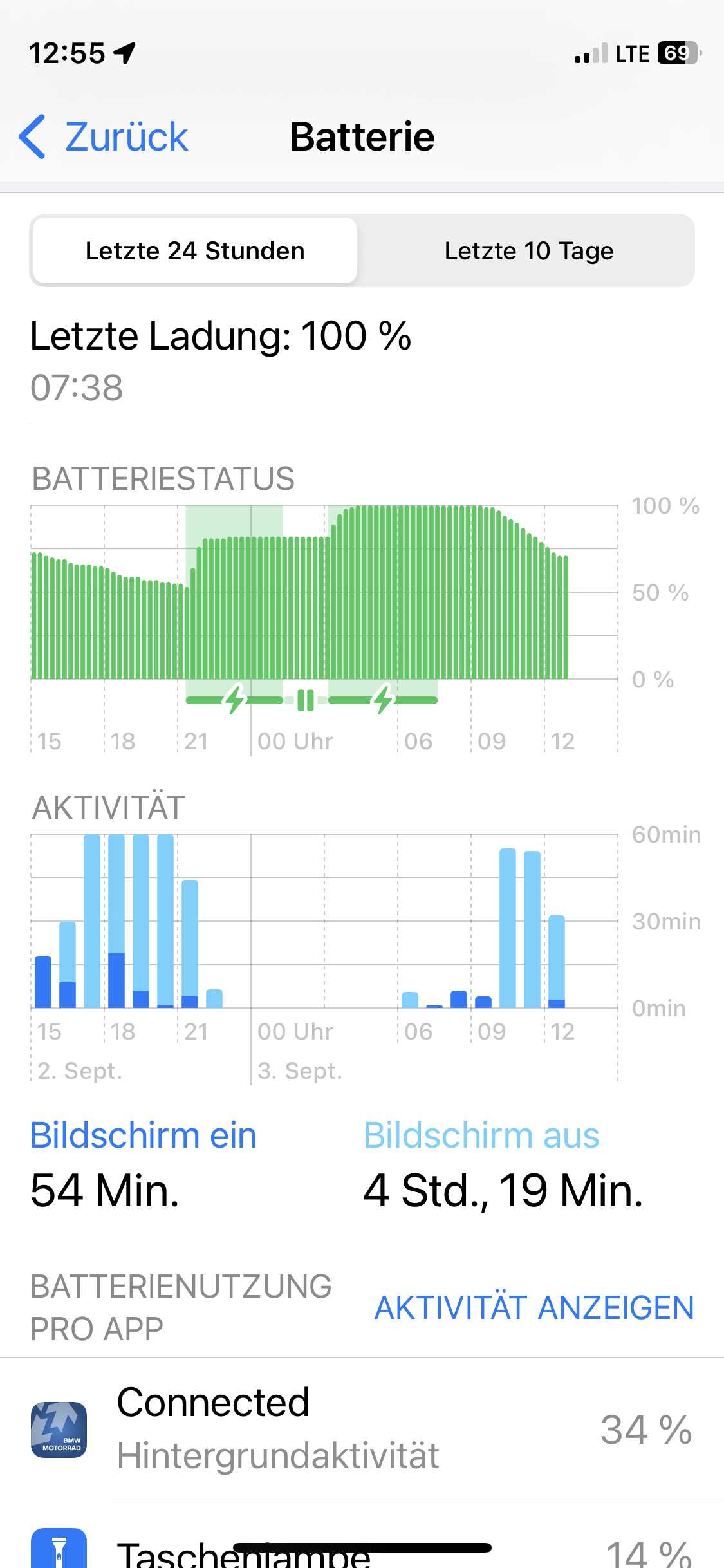Switch to Letzte 10 Tage view
The height and width of the screenshot is (1568, 724).
(528, 251)
